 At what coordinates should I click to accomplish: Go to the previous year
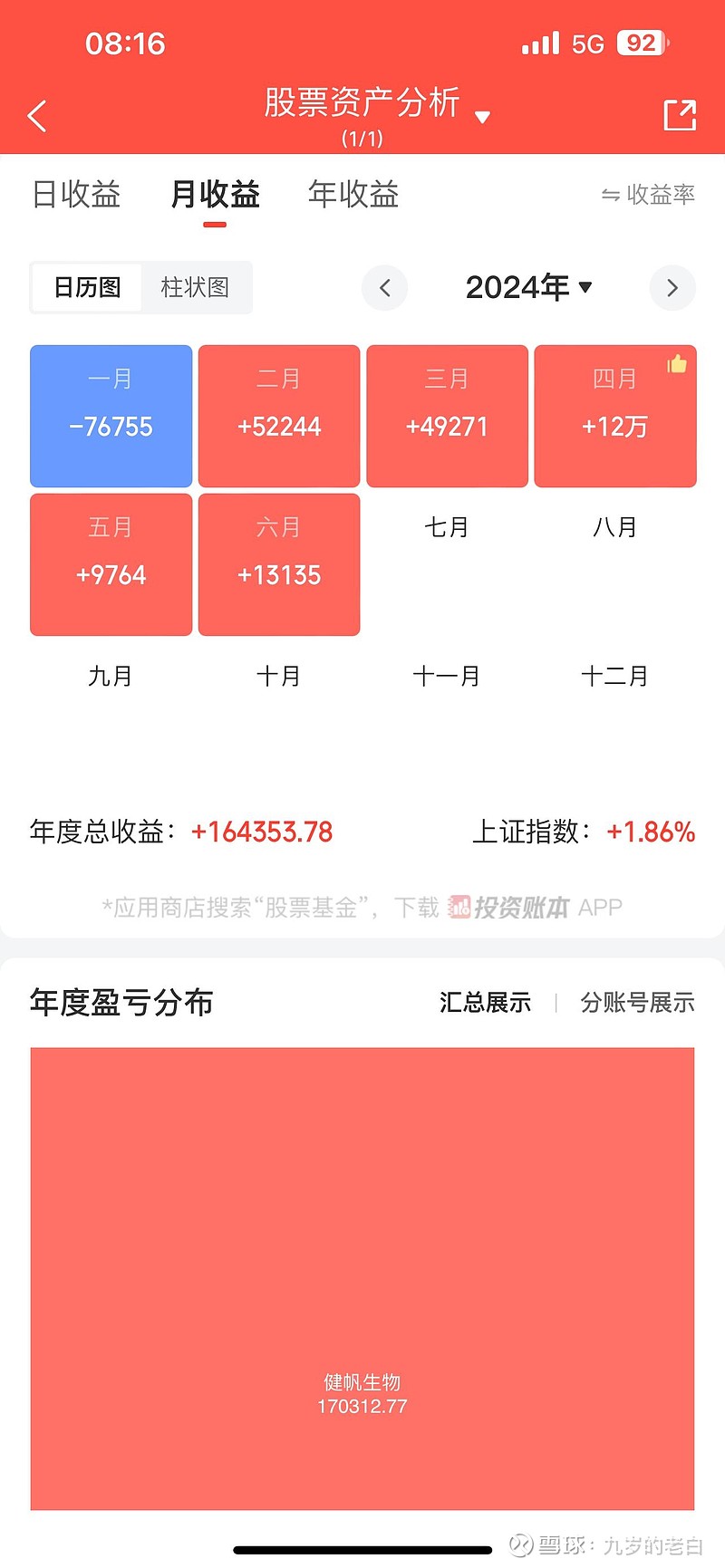click(384, 288)
